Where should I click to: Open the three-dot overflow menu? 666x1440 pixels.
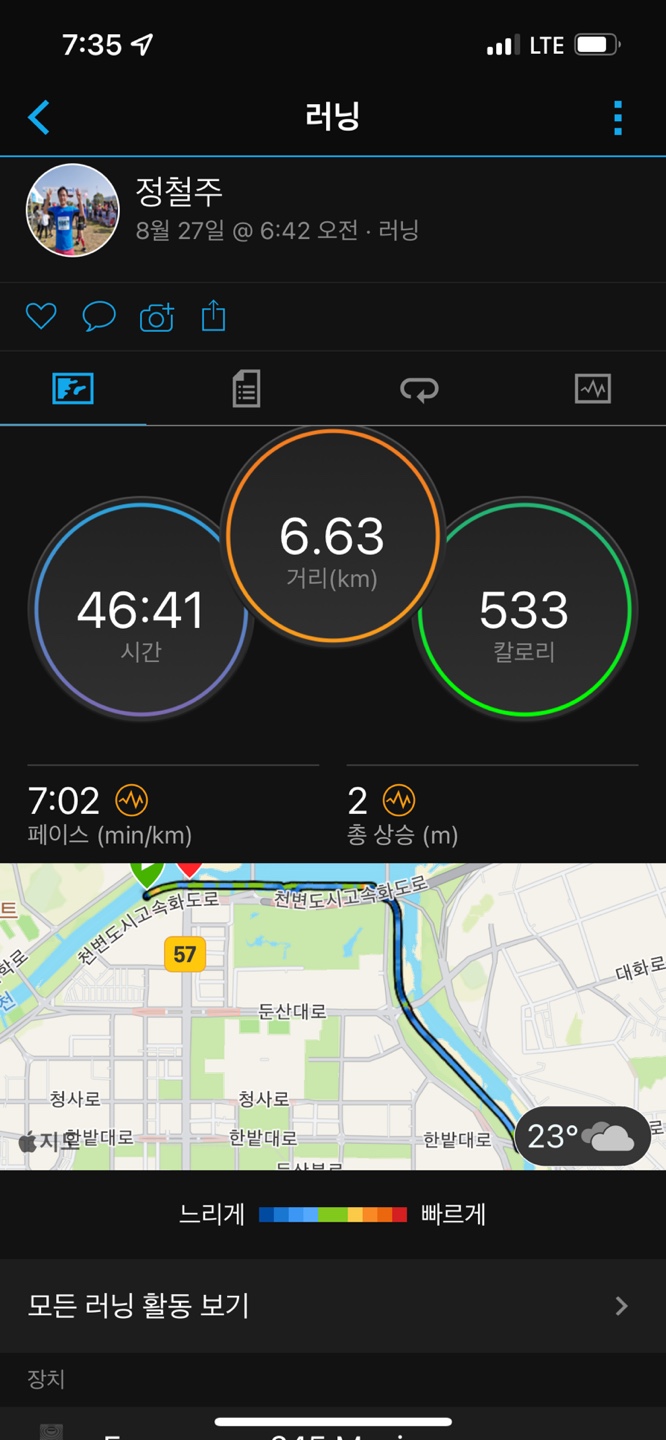pyautogui.click(x=618, y=118)
